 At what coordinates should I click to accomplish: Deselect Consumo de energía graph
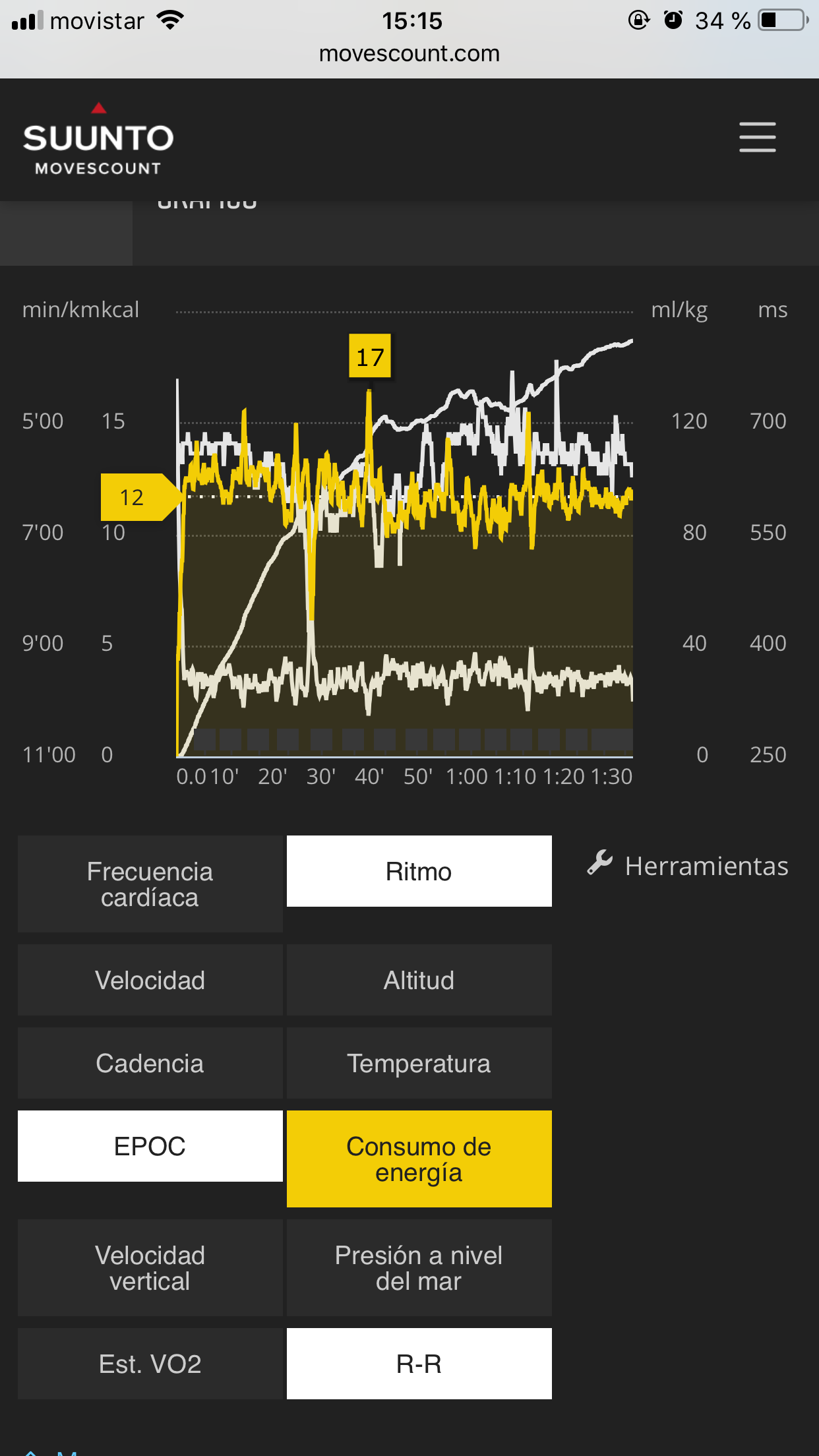pos(419,1159)
